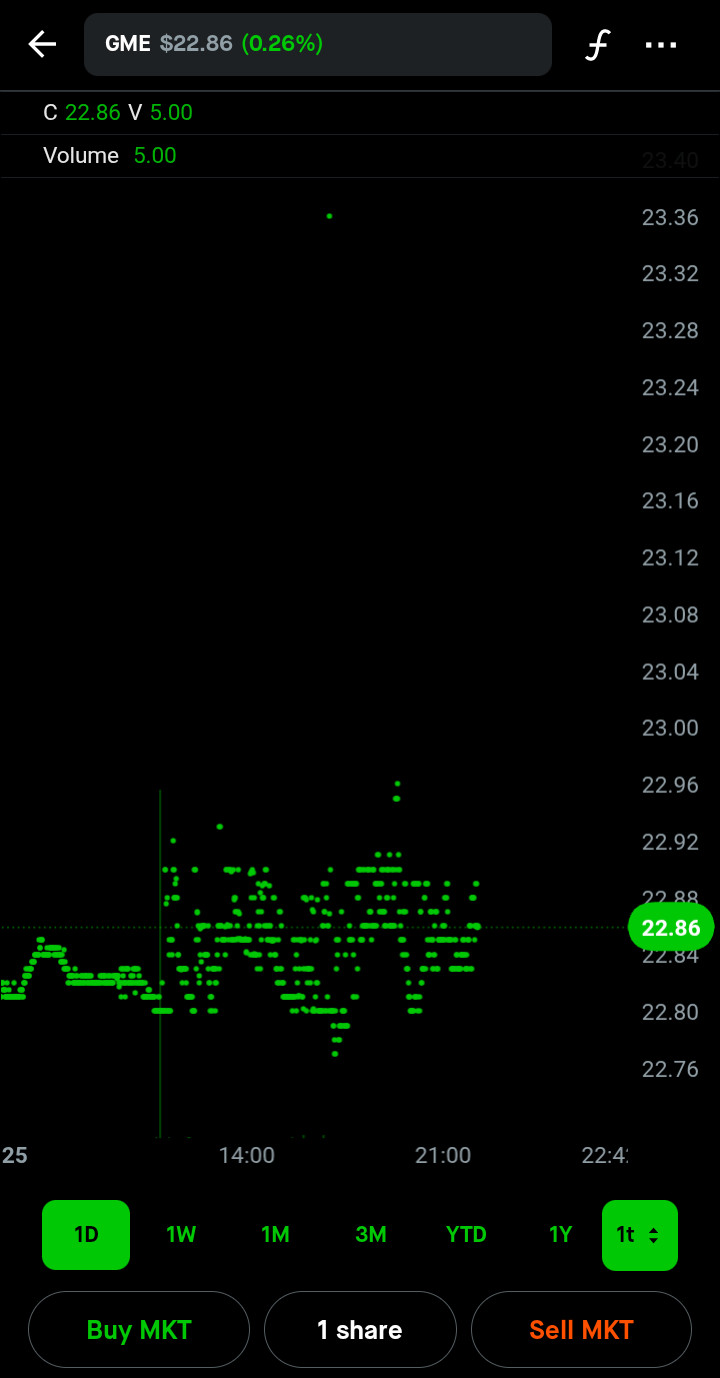720x1378 pixels.
Task: Select the 1D time range
Action: pyautogui.click(x=86, y=1234)
